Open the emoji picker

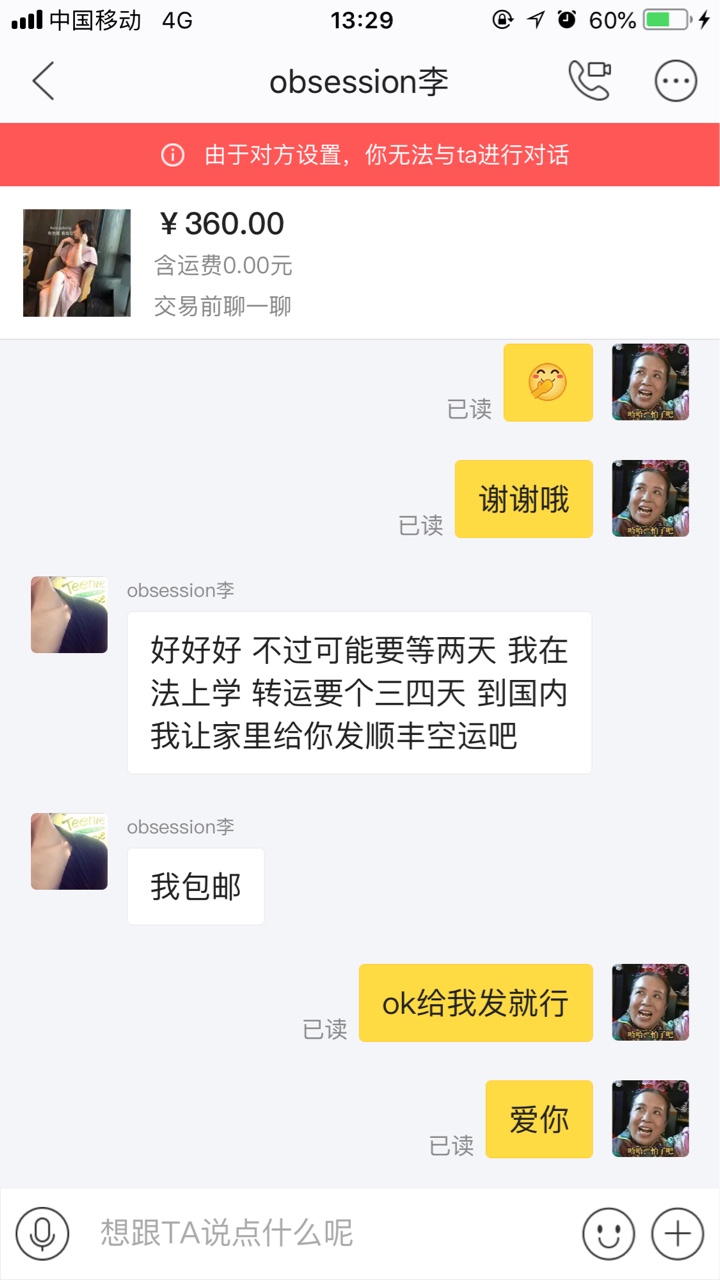pos(608,1233)
